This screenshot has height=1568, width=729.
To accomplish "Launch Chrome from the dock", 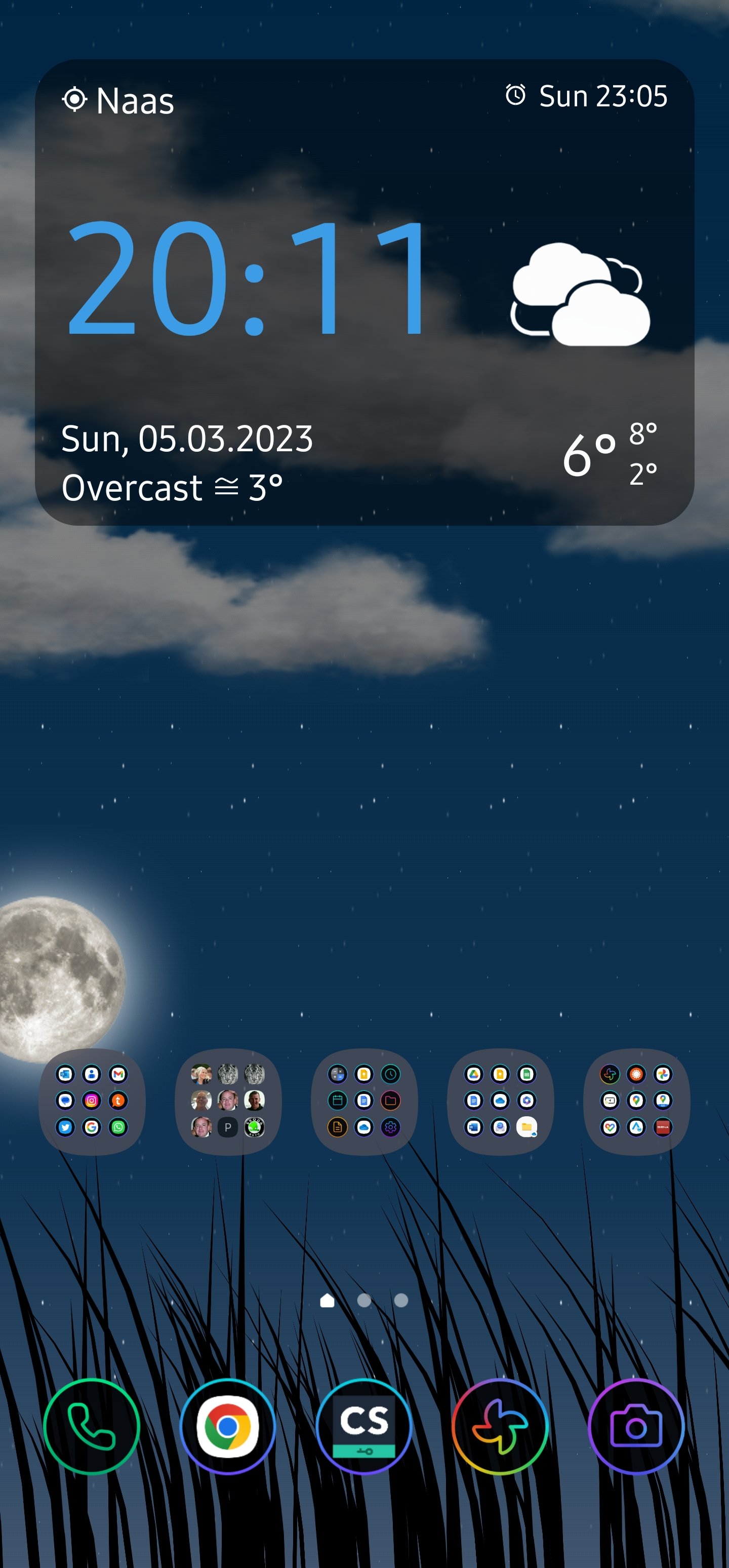I will [228, 1426].
